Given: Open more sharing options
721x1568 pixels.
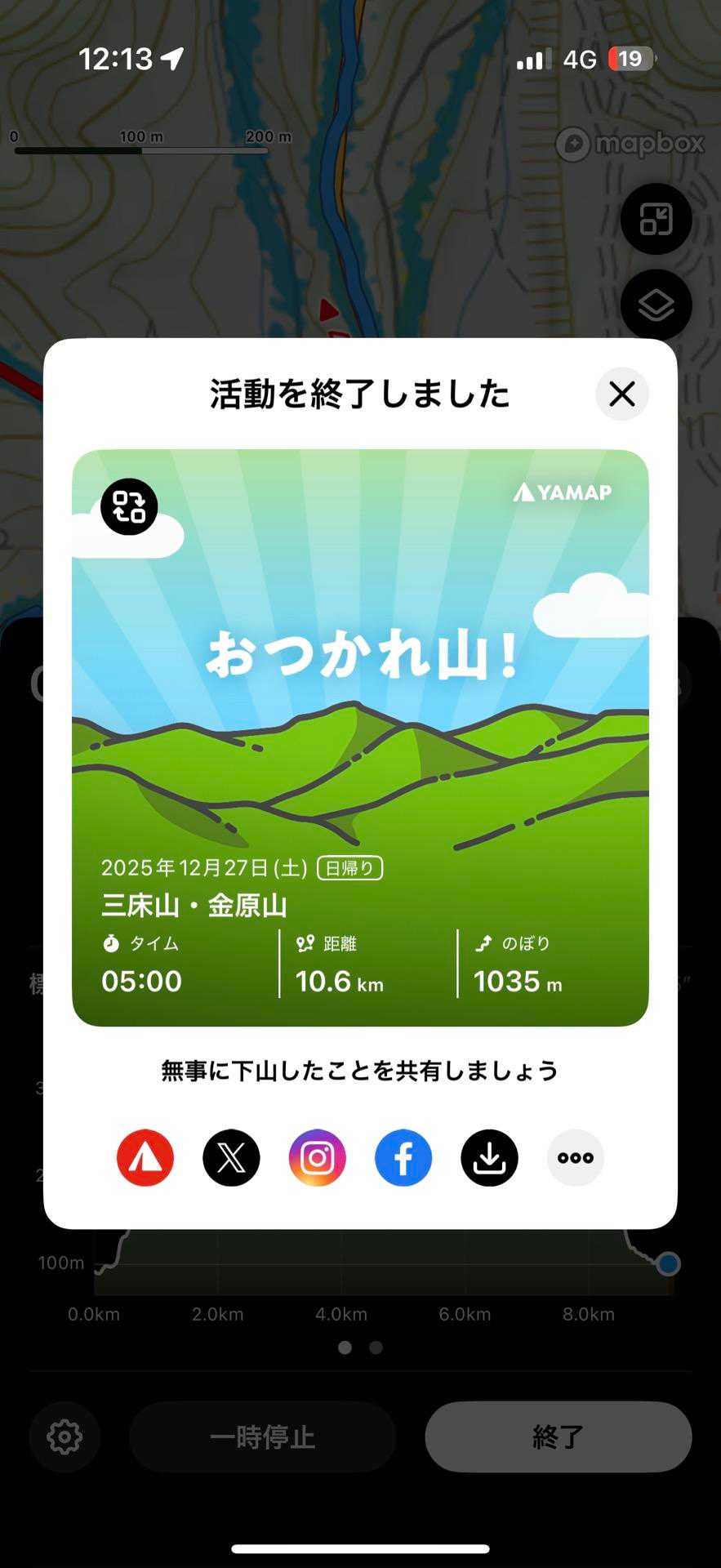Looking at the screenshot, I should tap(575, 1157).
